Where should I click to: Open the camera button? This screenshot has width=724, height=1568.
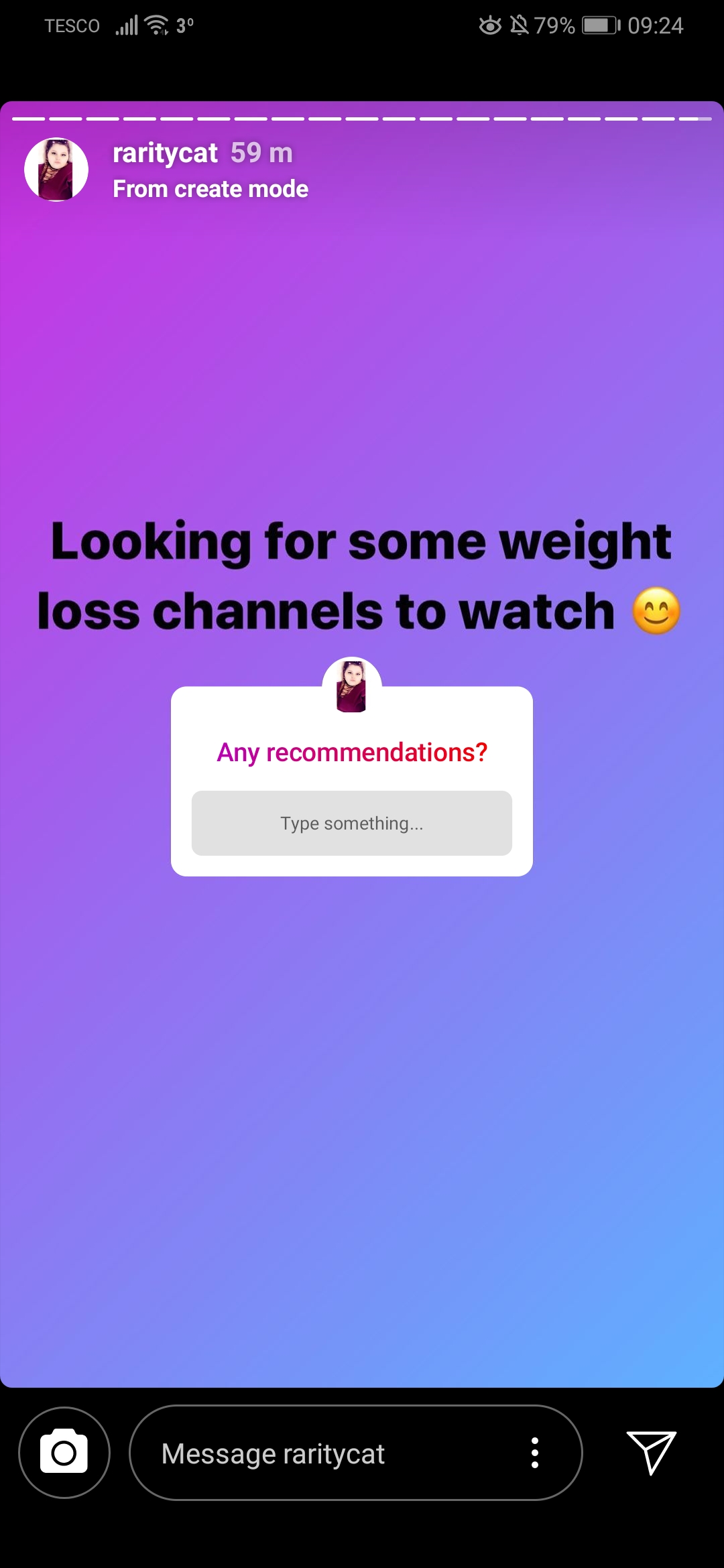64,1453
